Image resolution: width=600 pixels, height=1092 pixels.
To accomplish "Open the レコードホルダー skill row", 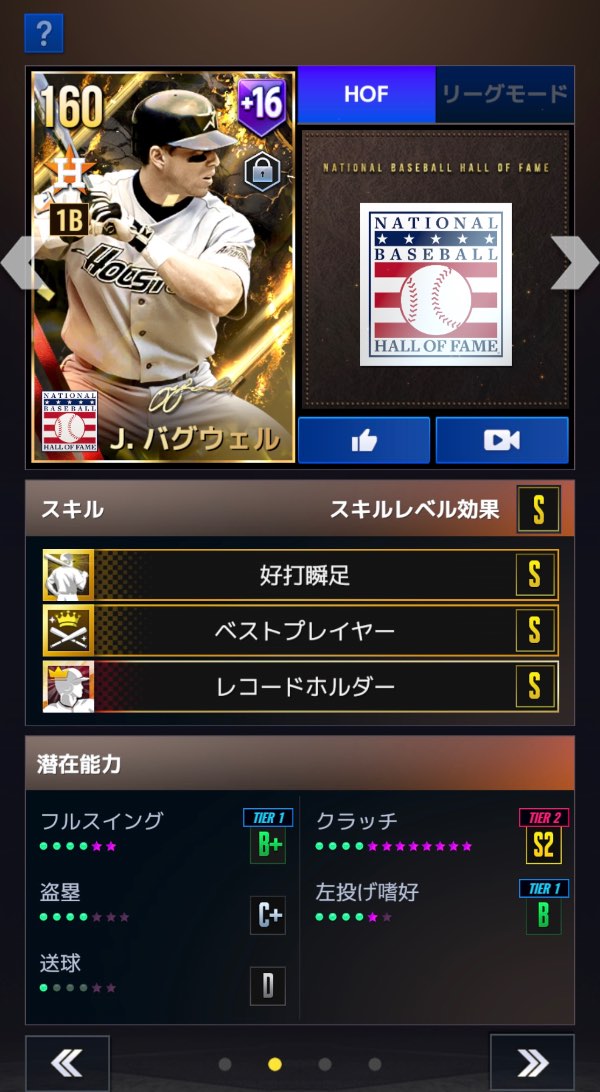I will 300,687.
